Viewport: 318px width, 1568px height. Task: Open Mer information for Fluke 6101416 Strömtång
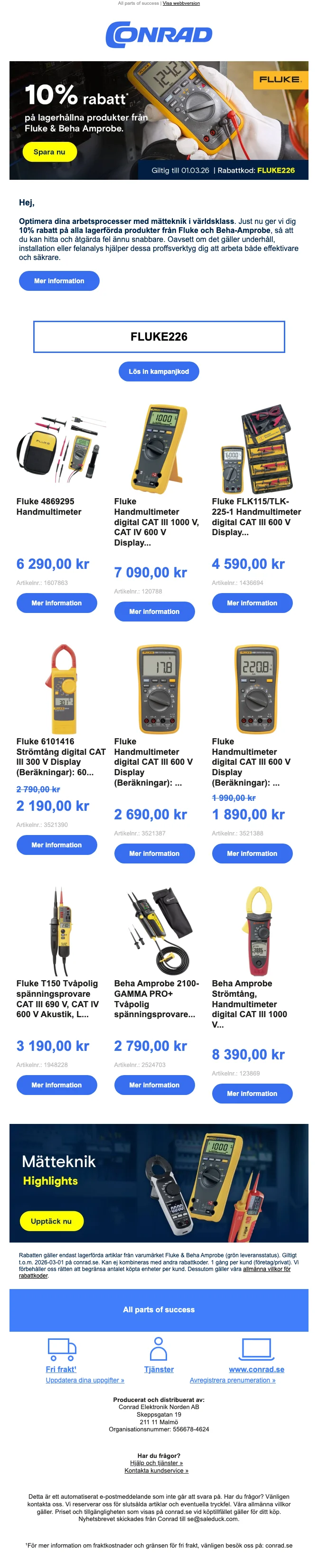point(56,845)
